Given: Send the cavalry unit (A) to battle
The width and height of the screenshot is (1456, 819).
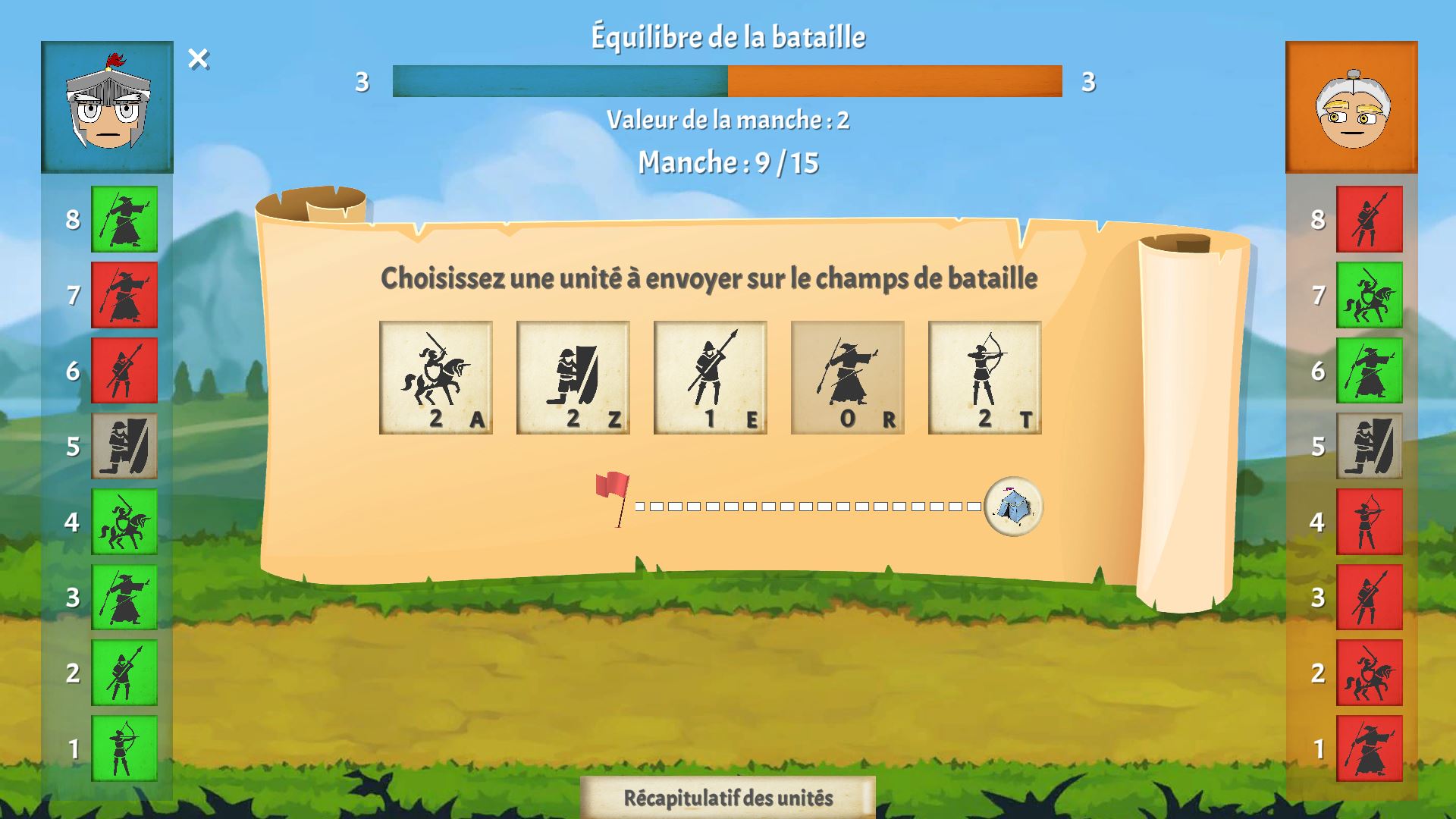Looking at the screenshot, I should (x=436, y=377).
